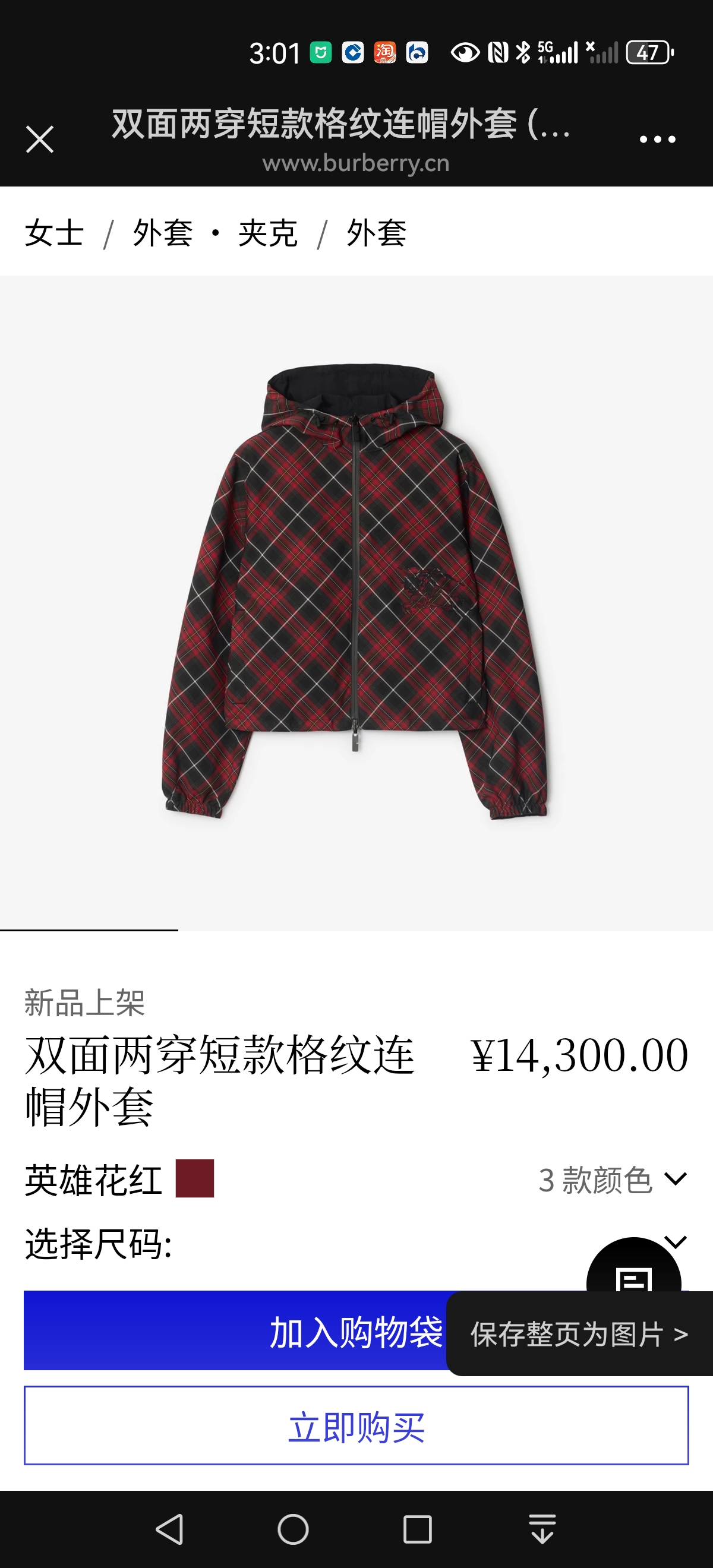The height and width of the screenshot is (1568, 713).
Task: Go to the 女士 breadcrumb category
Action: [x=54, y=233]
